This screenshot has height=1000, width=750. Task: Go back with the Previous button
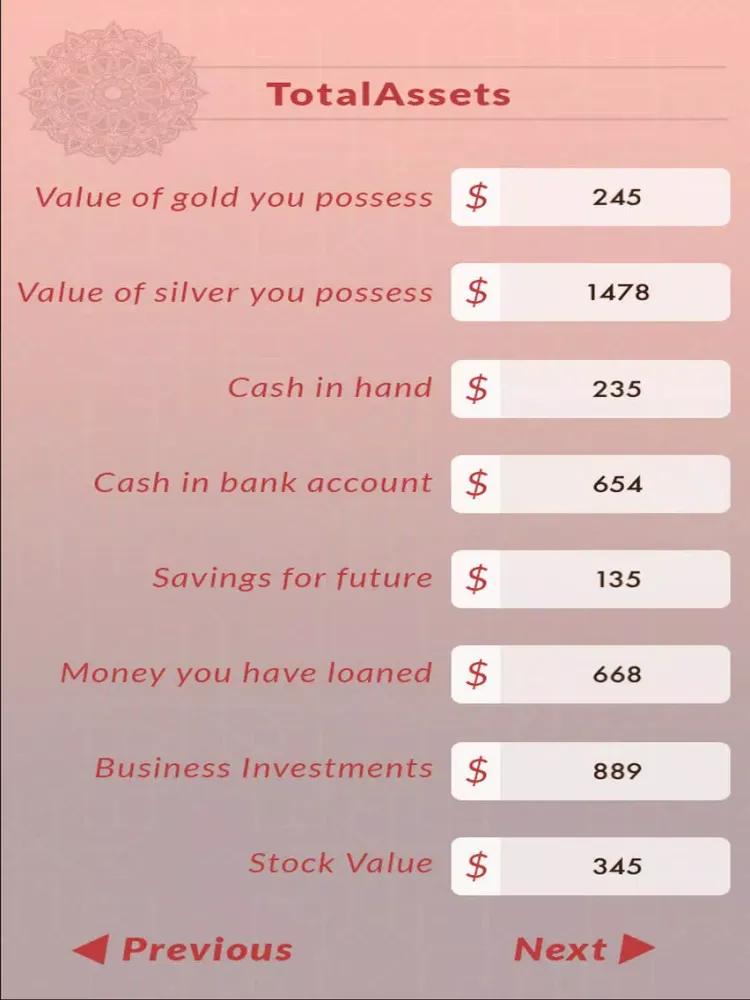click(x=184, y=949)
